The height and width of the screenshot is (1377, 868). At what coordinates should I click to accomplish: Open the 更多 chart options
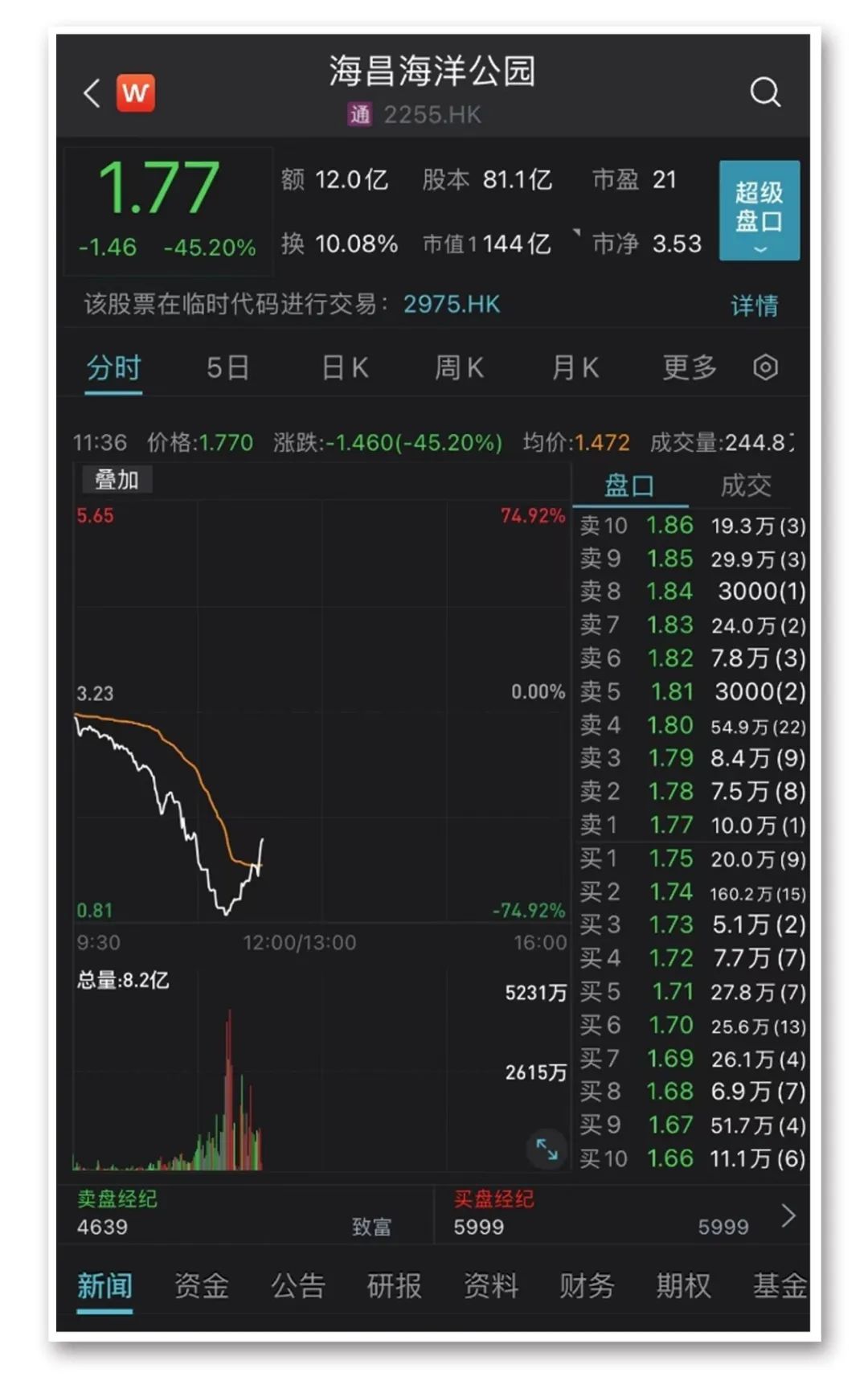click(689, 368)
